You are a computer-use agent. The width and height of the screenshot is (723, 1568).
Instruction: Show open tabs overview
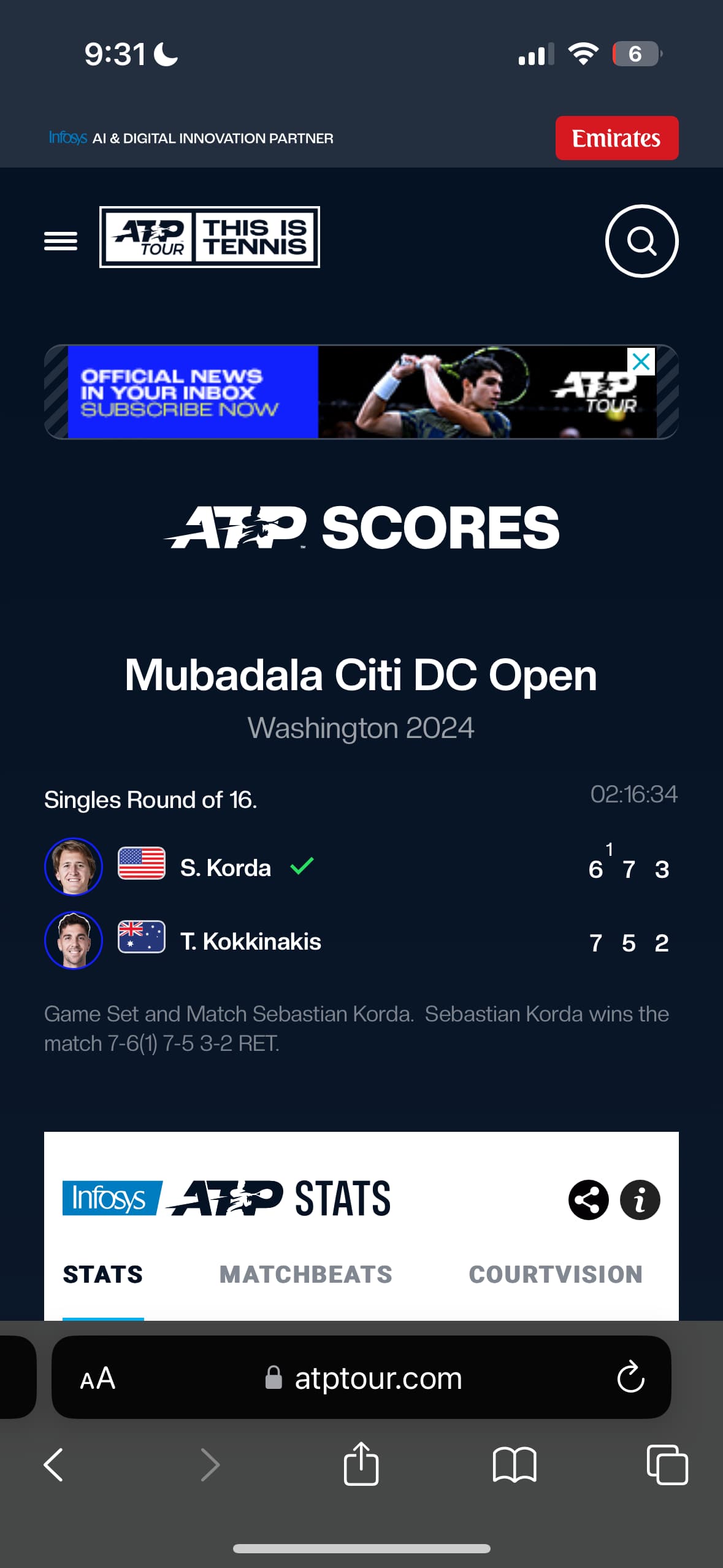[667, 1464]
